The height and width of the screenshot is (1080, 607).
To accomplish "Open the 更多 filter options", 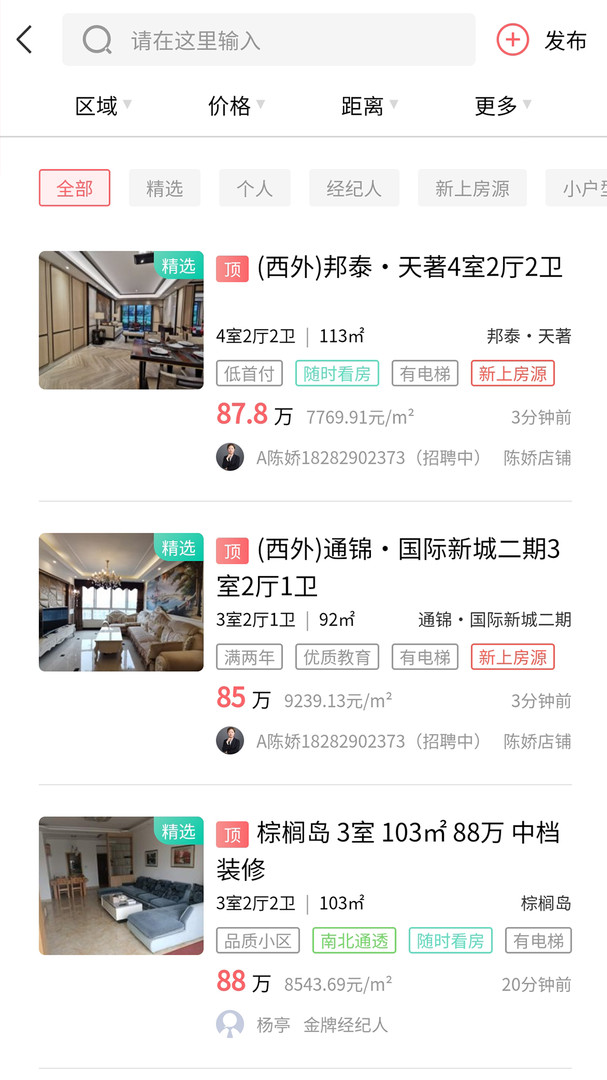I will (x=502, y=105).
